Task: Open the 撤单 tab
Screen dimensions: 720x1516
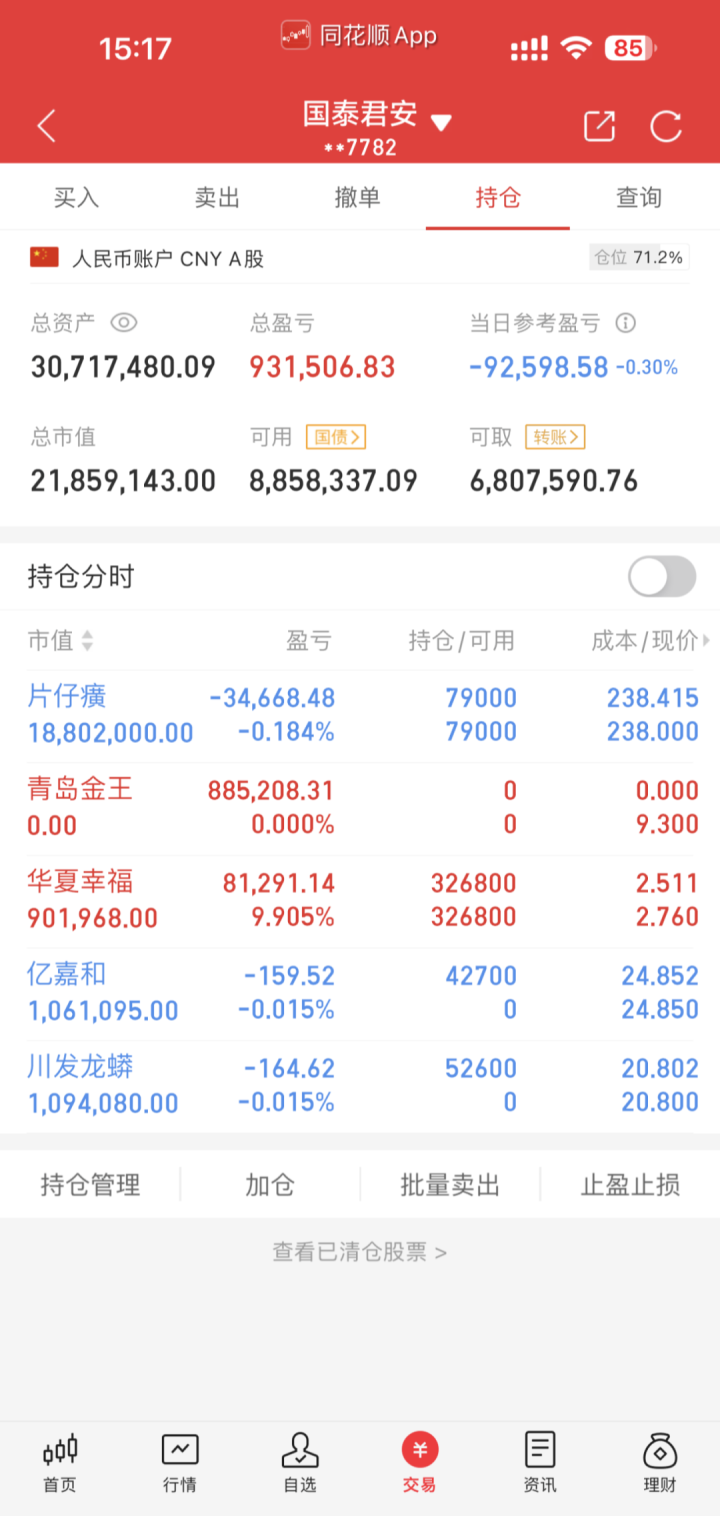Action: pyautogui.click(x=357, y=198)
